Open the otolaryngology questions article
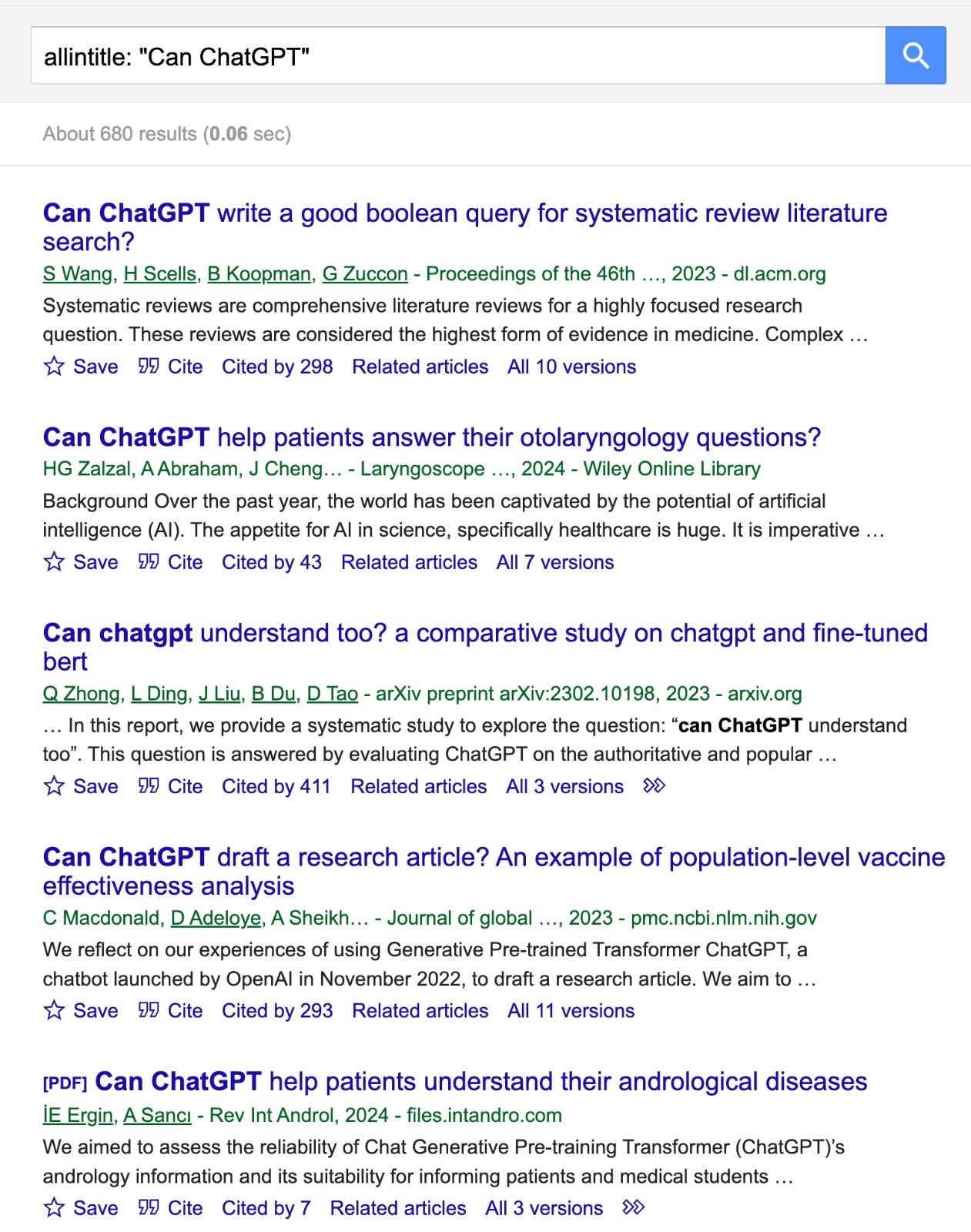 [x=431, y=437]
